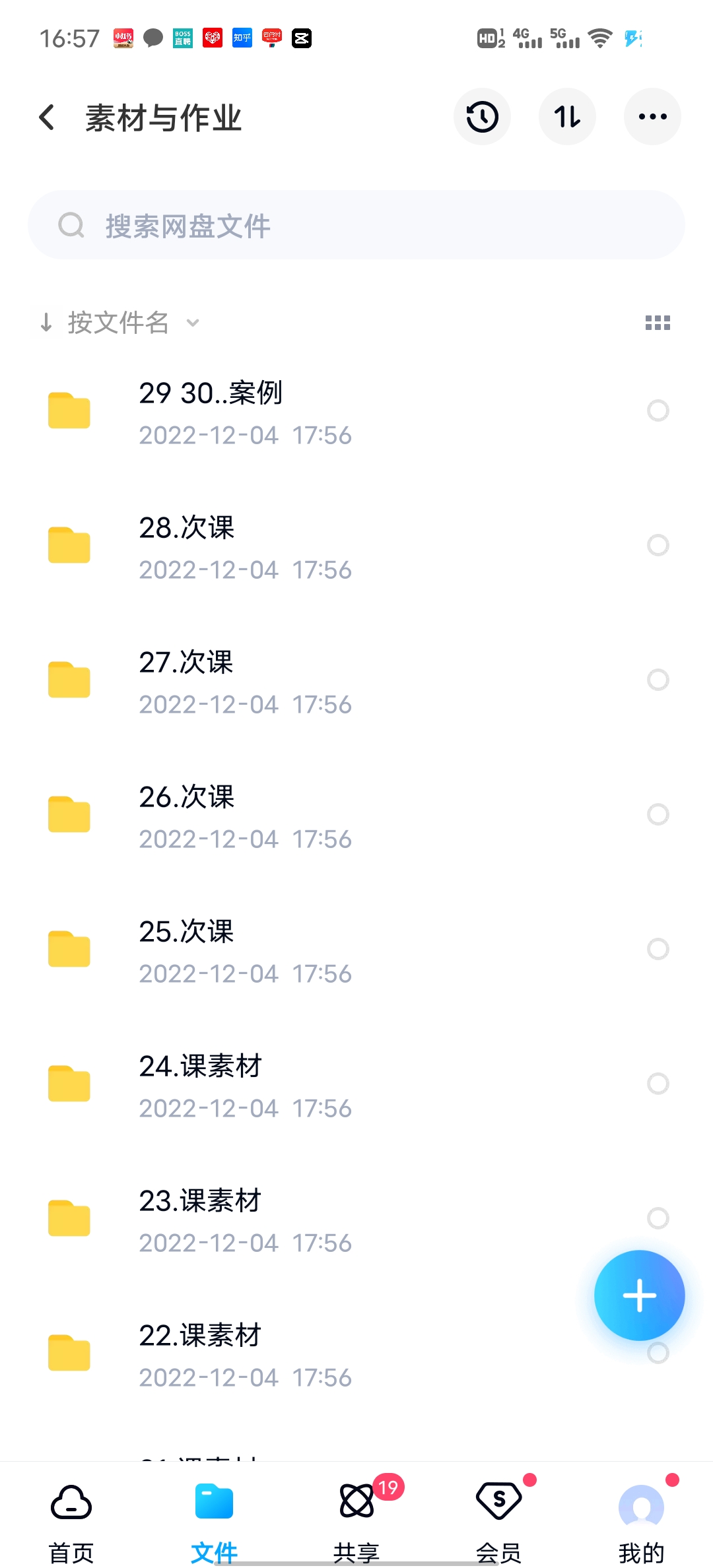Open the transfer list arrows icon
Screen dimensions: 713x1568
click(x=567, y=117)
